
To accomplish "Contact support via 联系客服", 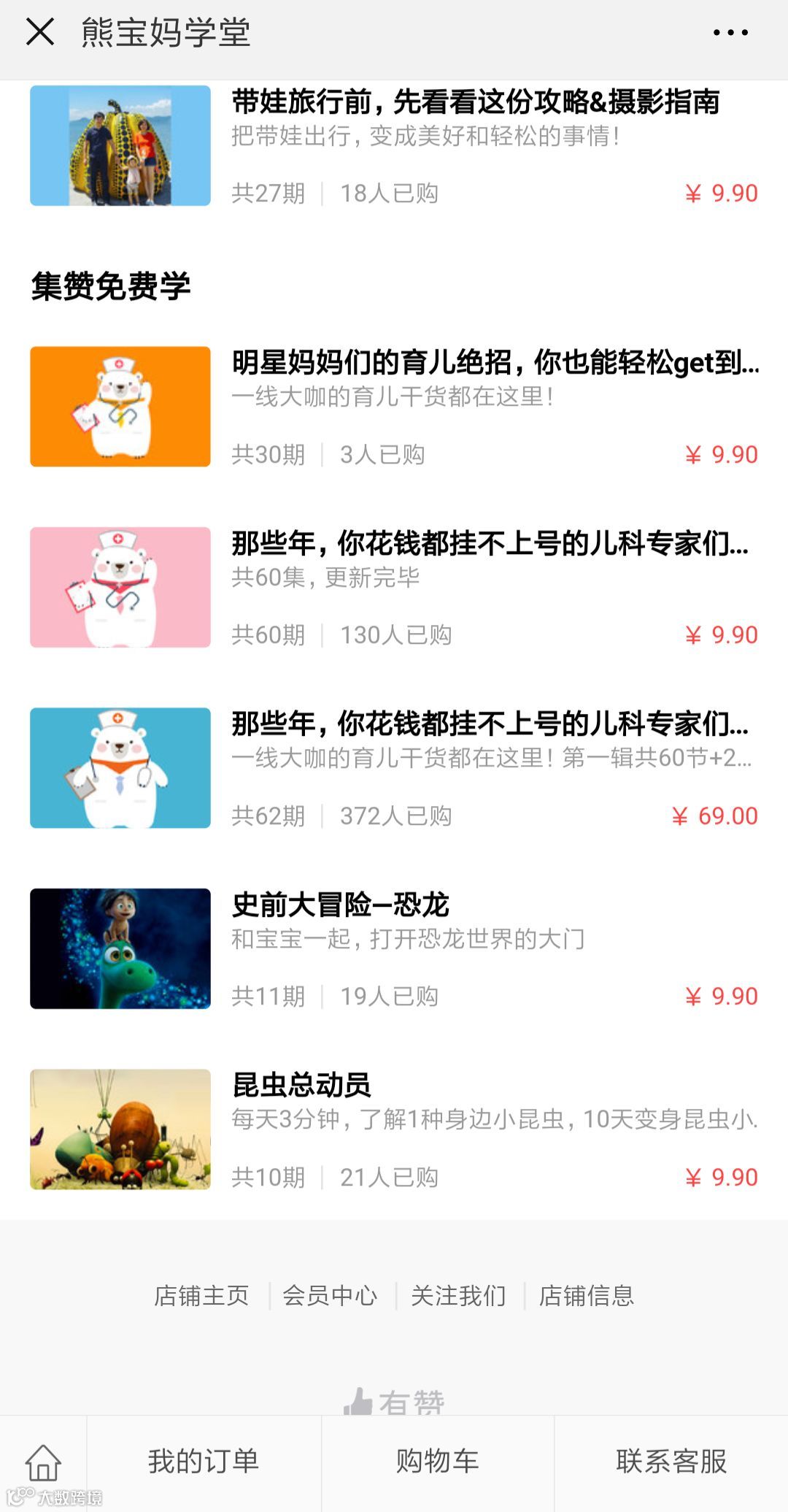I will click(x=671, y=1462).
